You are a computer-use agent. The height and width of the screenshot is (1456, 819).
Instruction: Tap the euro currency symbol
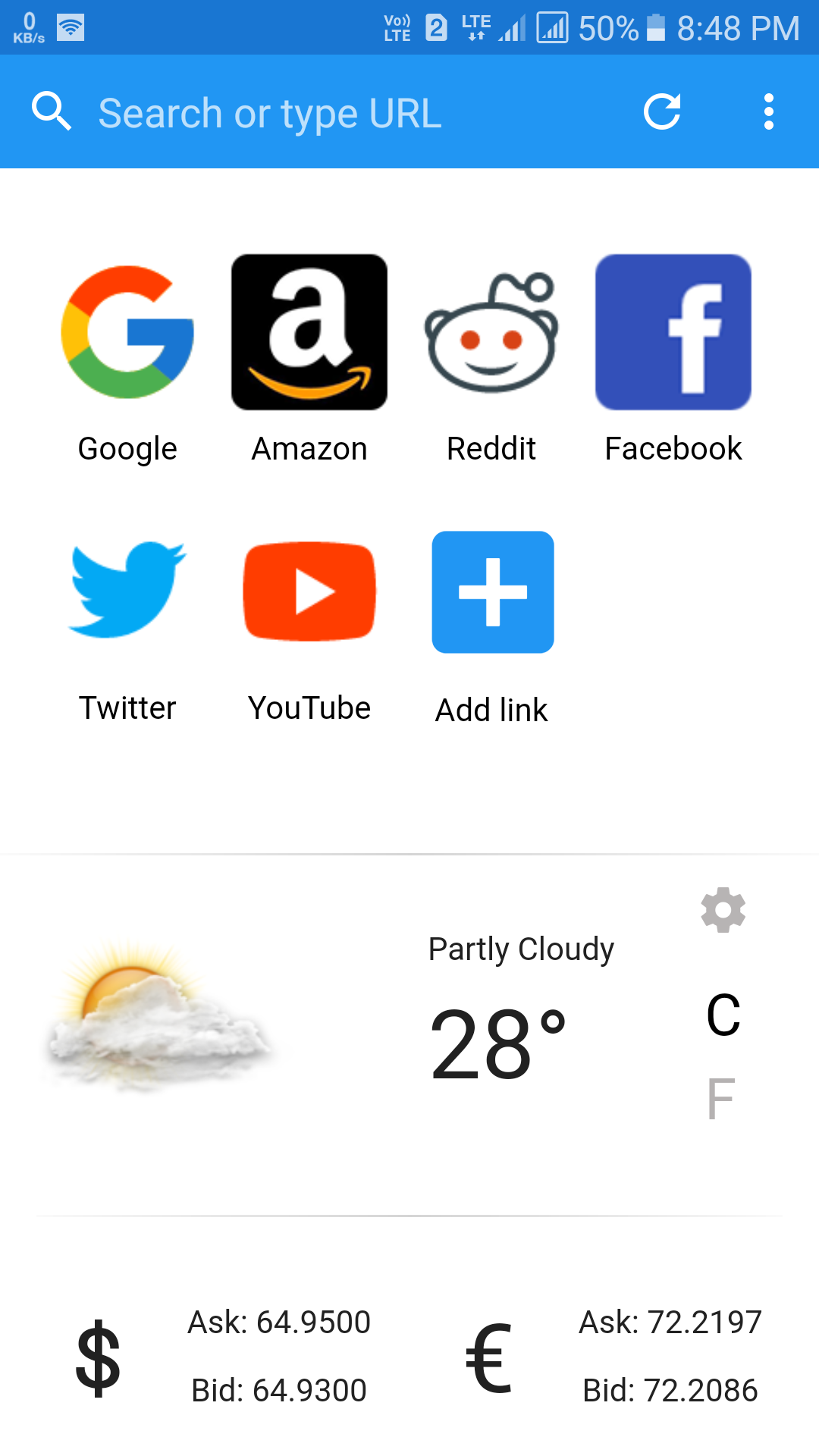pyautogui.click(x=488, y=1357)
